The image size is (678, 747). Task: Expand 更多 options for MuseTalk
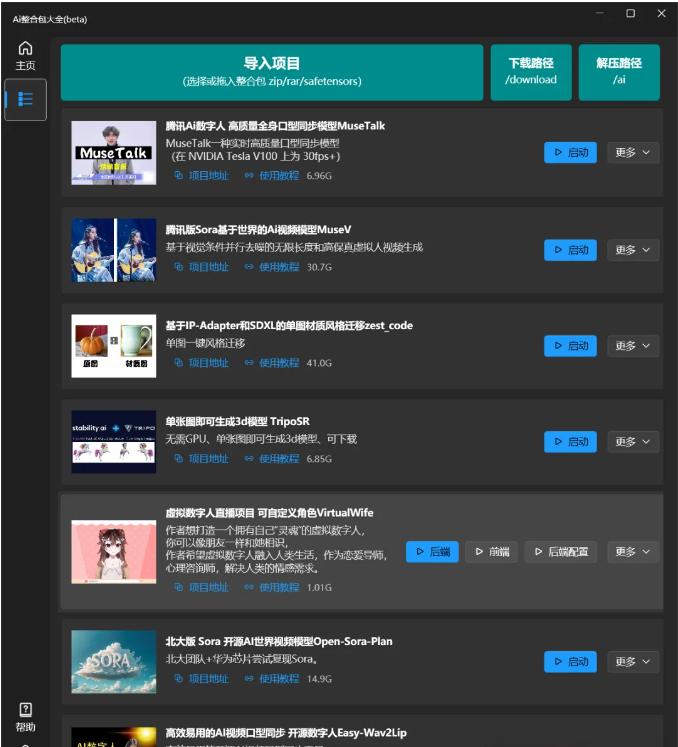click(632, 153)
